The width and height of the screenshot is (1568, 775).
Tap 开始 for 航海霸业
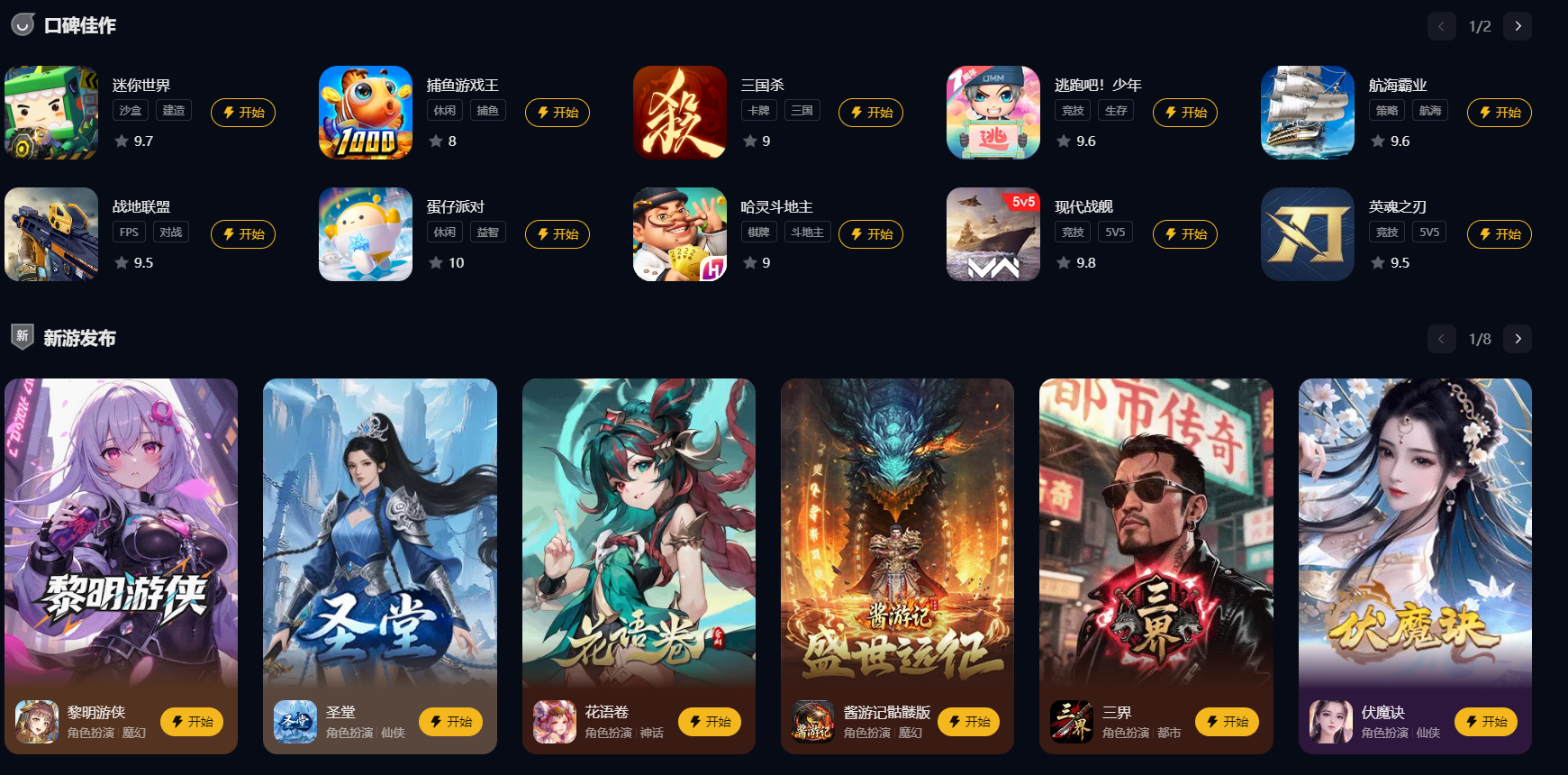pos(1500,113)
